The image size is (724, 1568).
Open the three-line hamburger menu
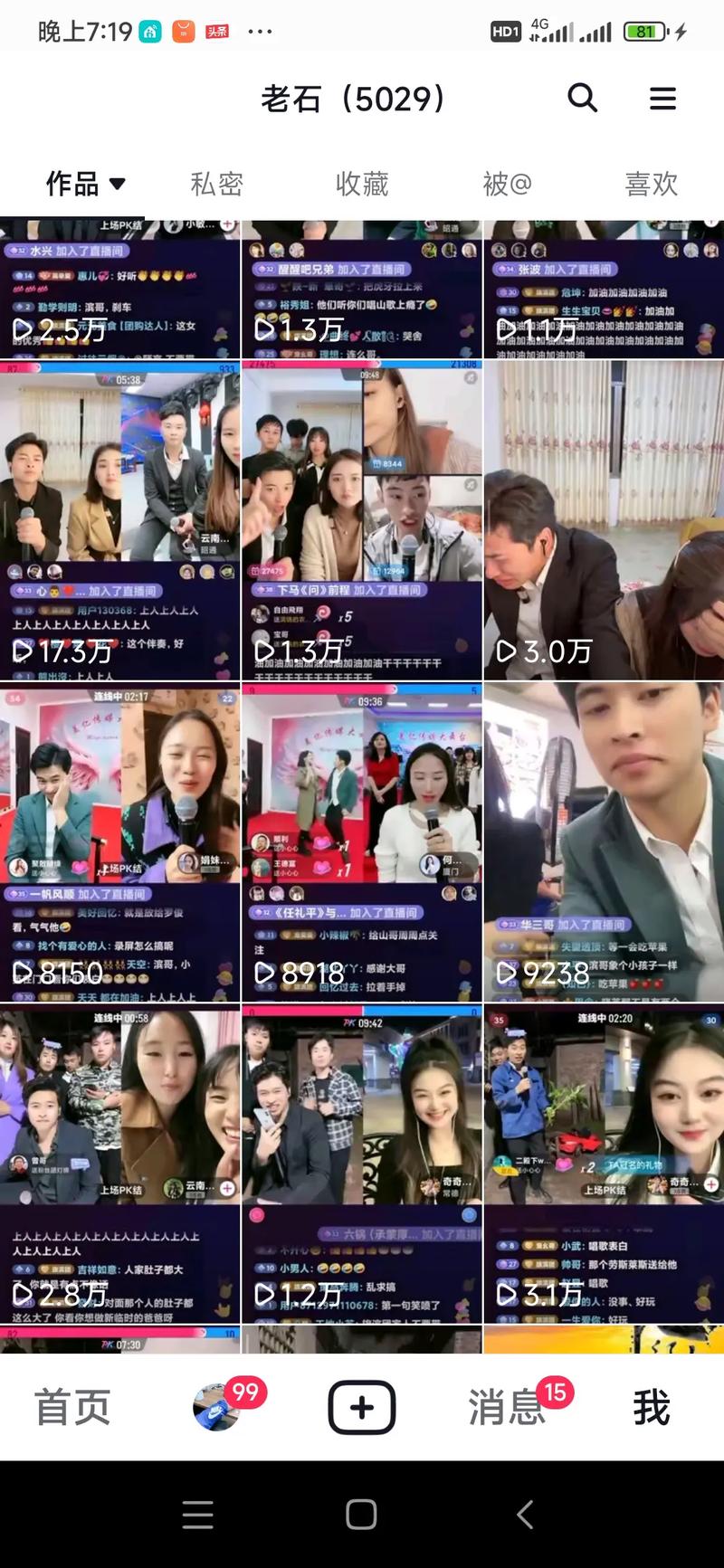click(x=662, y=99)
